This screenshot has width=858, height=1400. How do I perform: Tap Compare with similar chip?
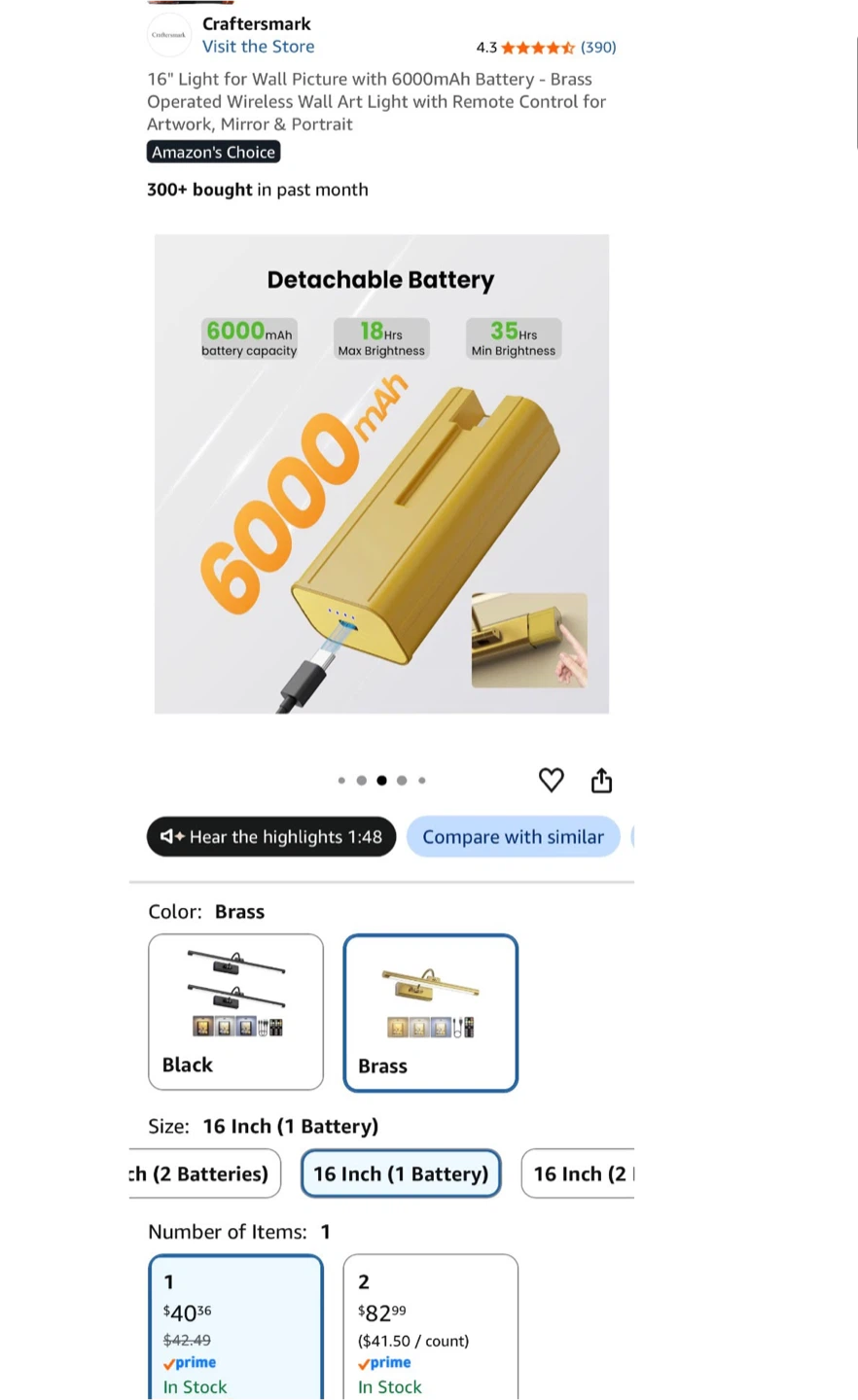point(513,837)
